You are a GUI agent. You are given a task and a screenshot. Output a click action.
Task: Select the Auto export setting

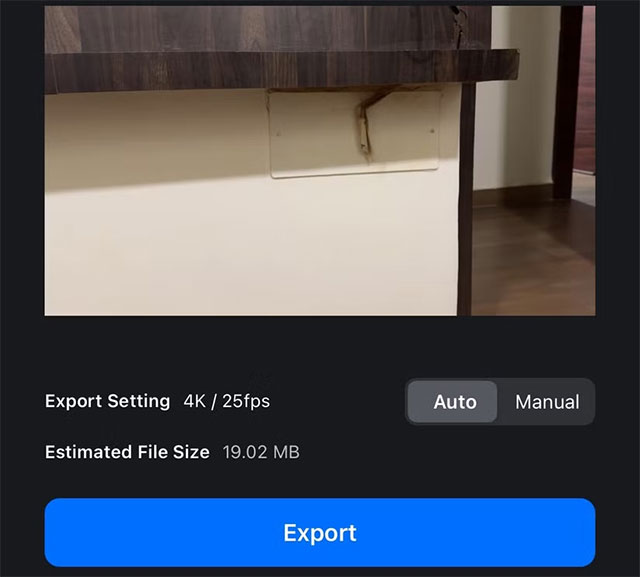pos(454,402)
